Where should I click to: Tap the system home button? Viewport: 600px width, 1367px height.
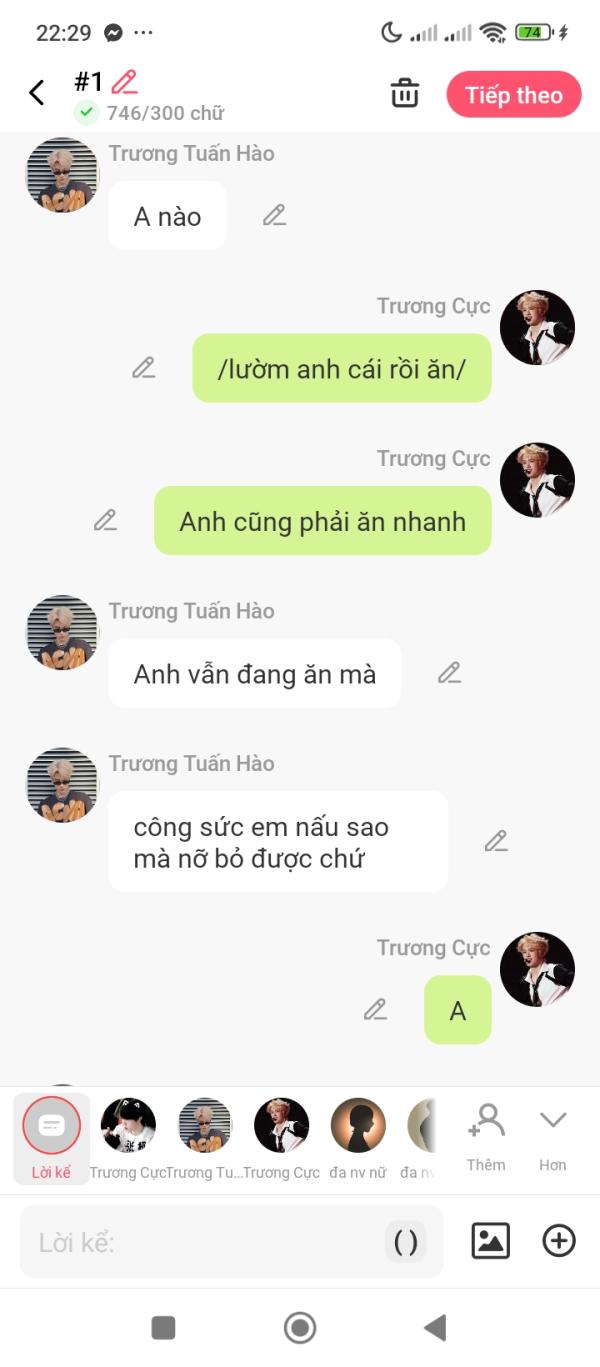[x=299, y=1328]
